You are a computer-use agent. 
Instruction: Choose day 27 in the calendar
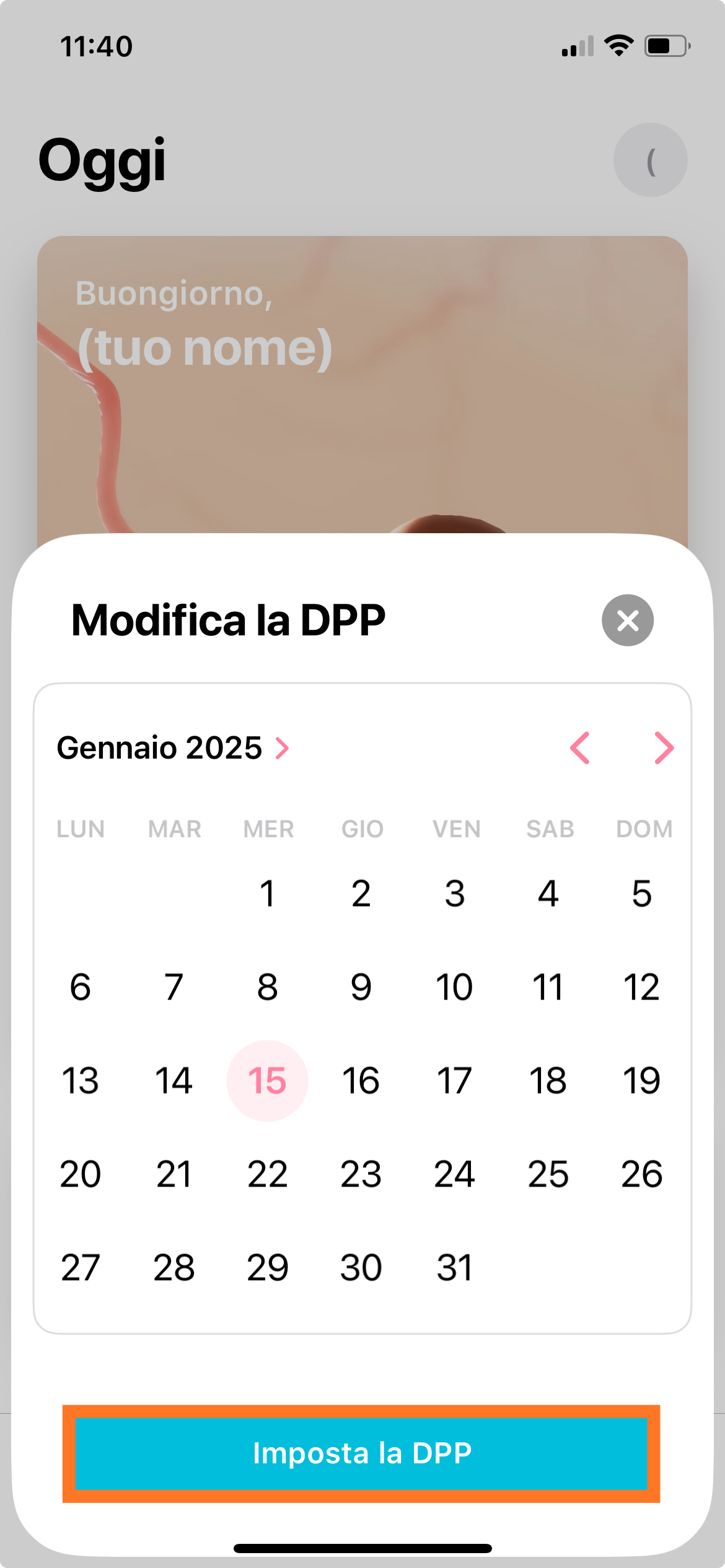[81, 1268]
